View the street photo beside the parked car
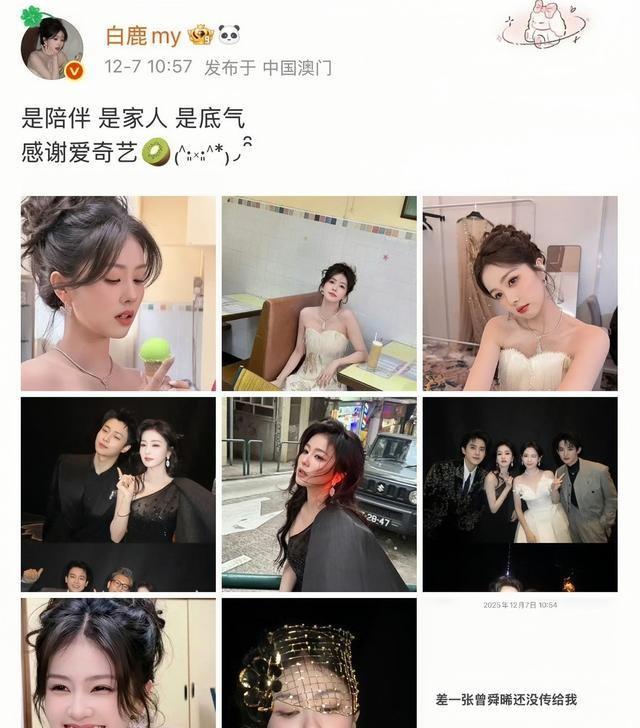Image resolution: width=640 pixels, height=728 pixels. pos(319,494)
